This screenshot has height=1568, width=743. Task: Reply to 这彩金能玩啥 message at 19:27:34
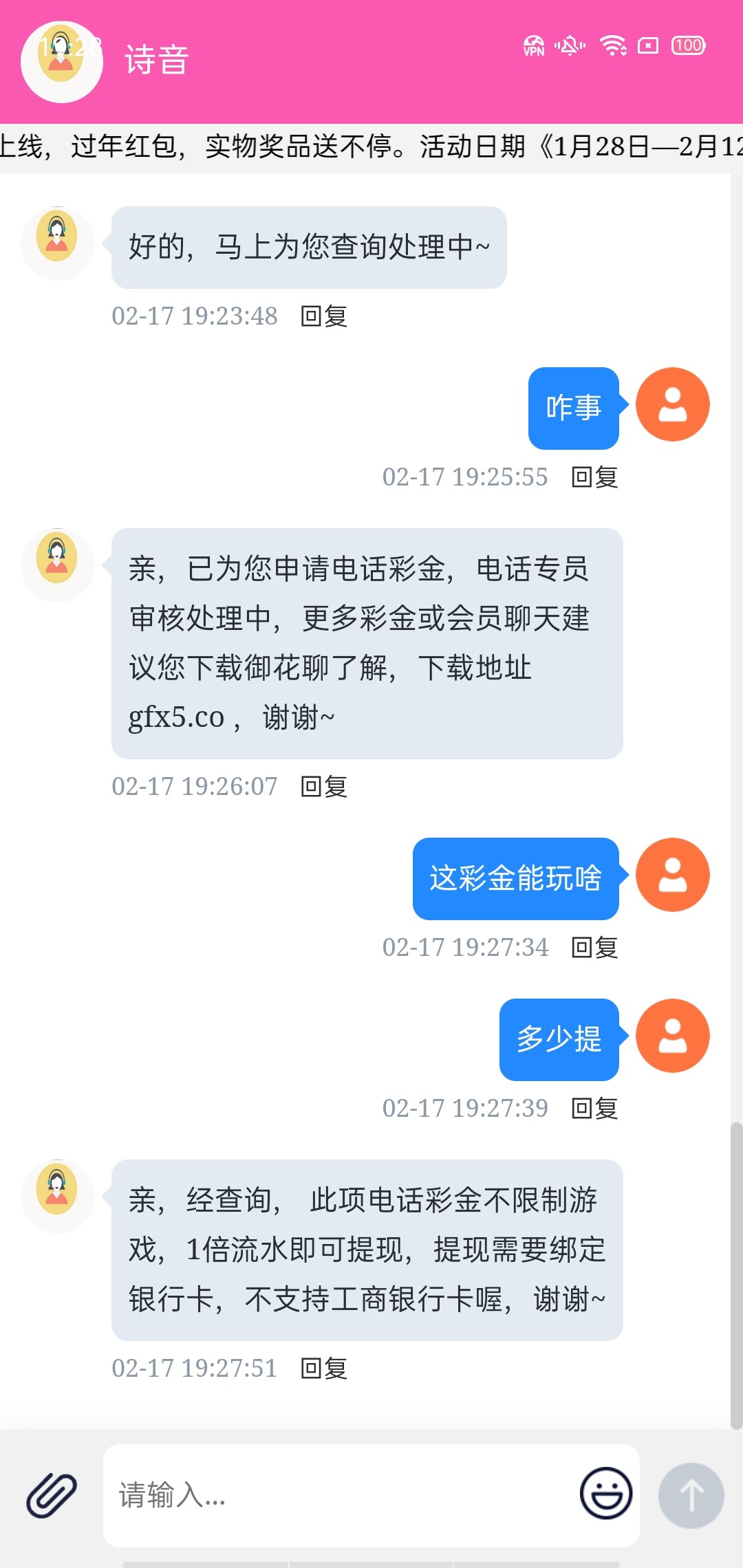click(x=594, y=948)
